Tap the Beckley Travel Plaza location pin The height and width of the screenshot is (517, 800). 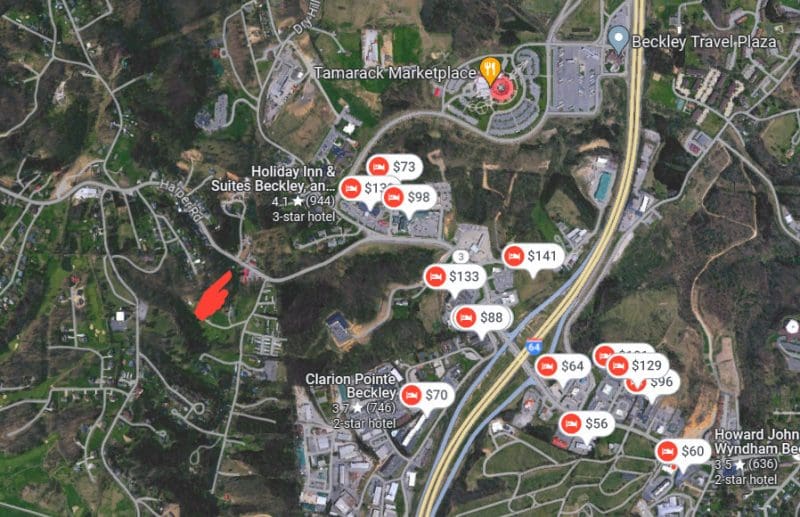(618, 40)
